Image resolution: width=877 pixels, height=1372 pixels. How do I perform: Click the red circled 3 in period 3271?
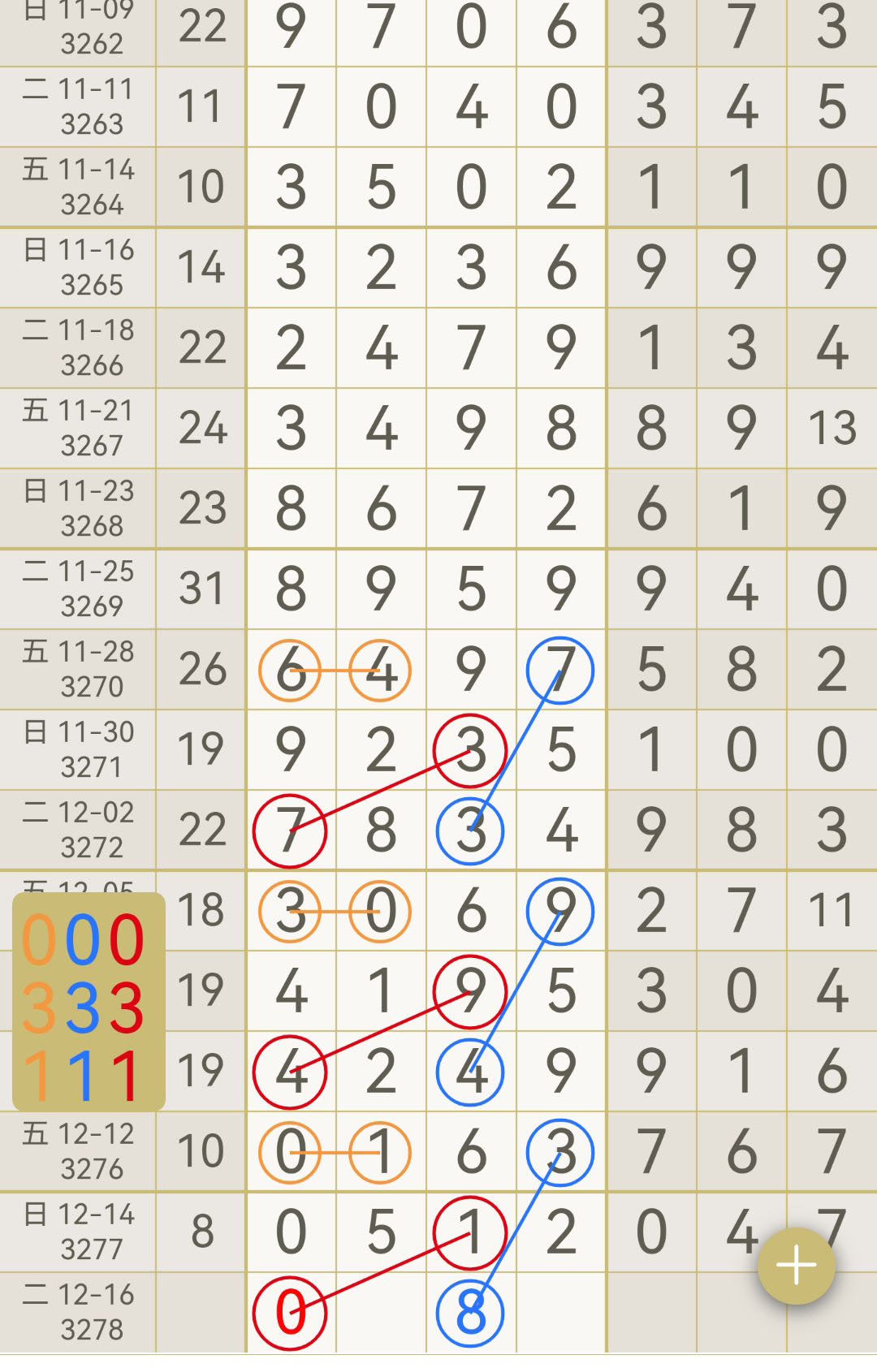point(469,750)
